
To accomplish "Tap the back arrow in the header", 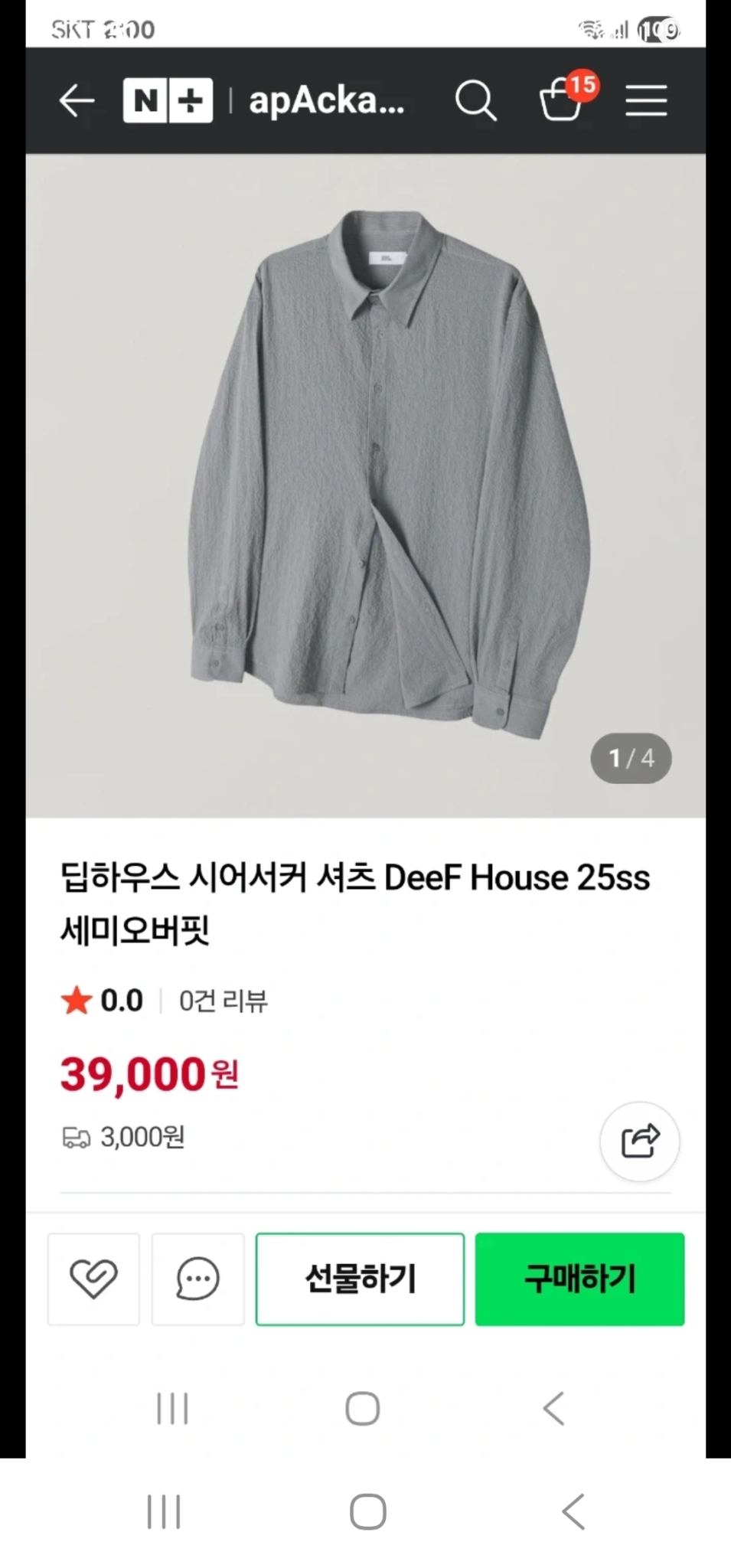I will [x=75, y=101].
